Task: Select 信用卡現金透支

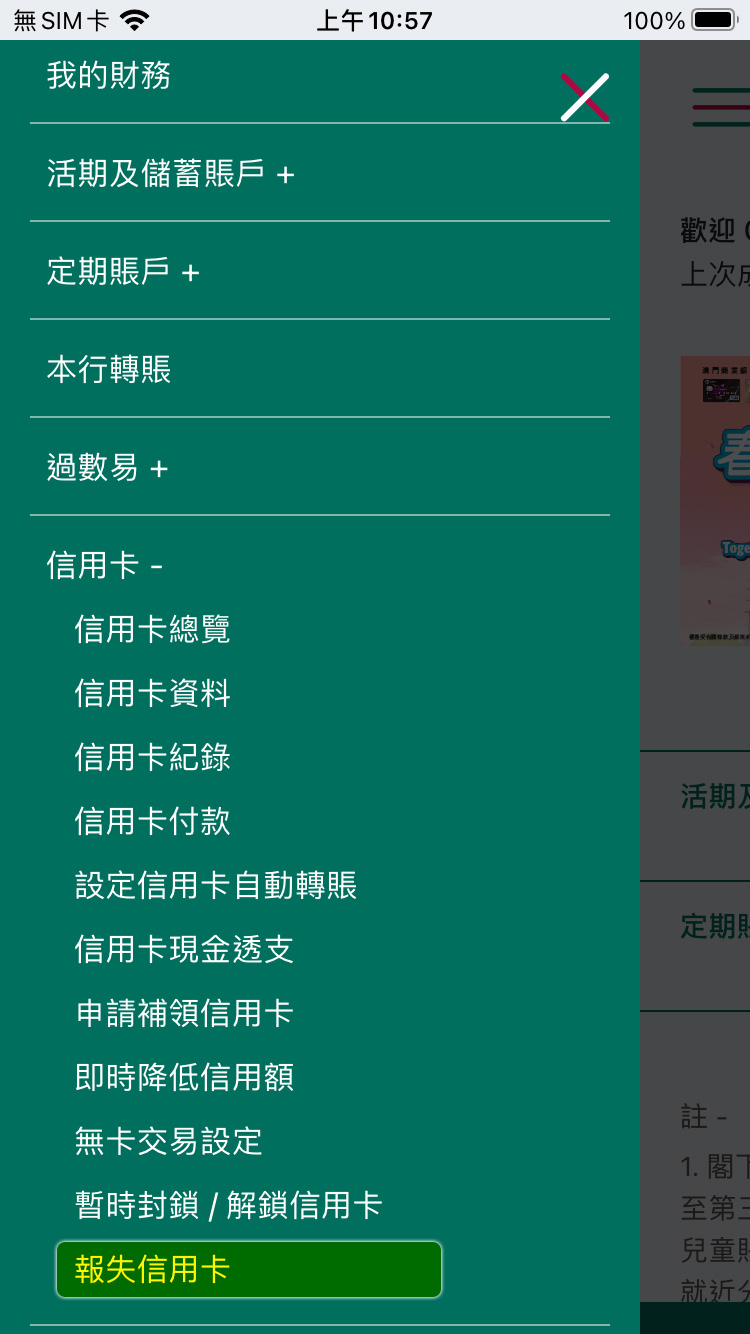Action: (x=185, y=950)
